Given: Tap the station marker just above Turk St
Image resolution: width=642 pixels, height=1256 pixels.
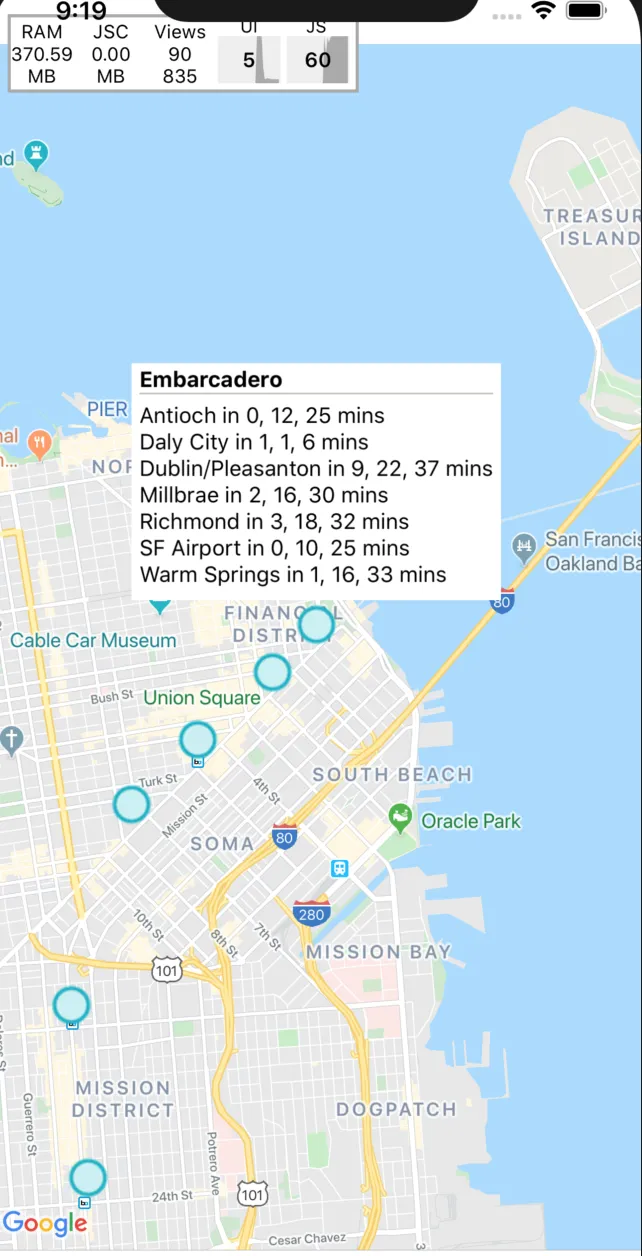Looking at the screenshot, I should [198, 740].
